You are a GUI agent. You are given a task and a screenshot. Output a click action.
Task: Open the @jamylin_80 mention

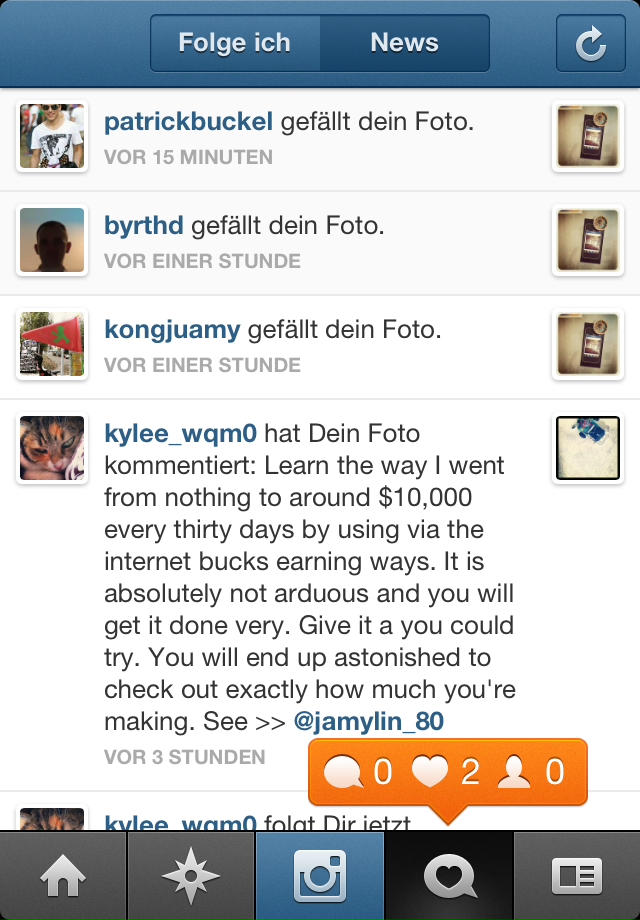point(368,721)
